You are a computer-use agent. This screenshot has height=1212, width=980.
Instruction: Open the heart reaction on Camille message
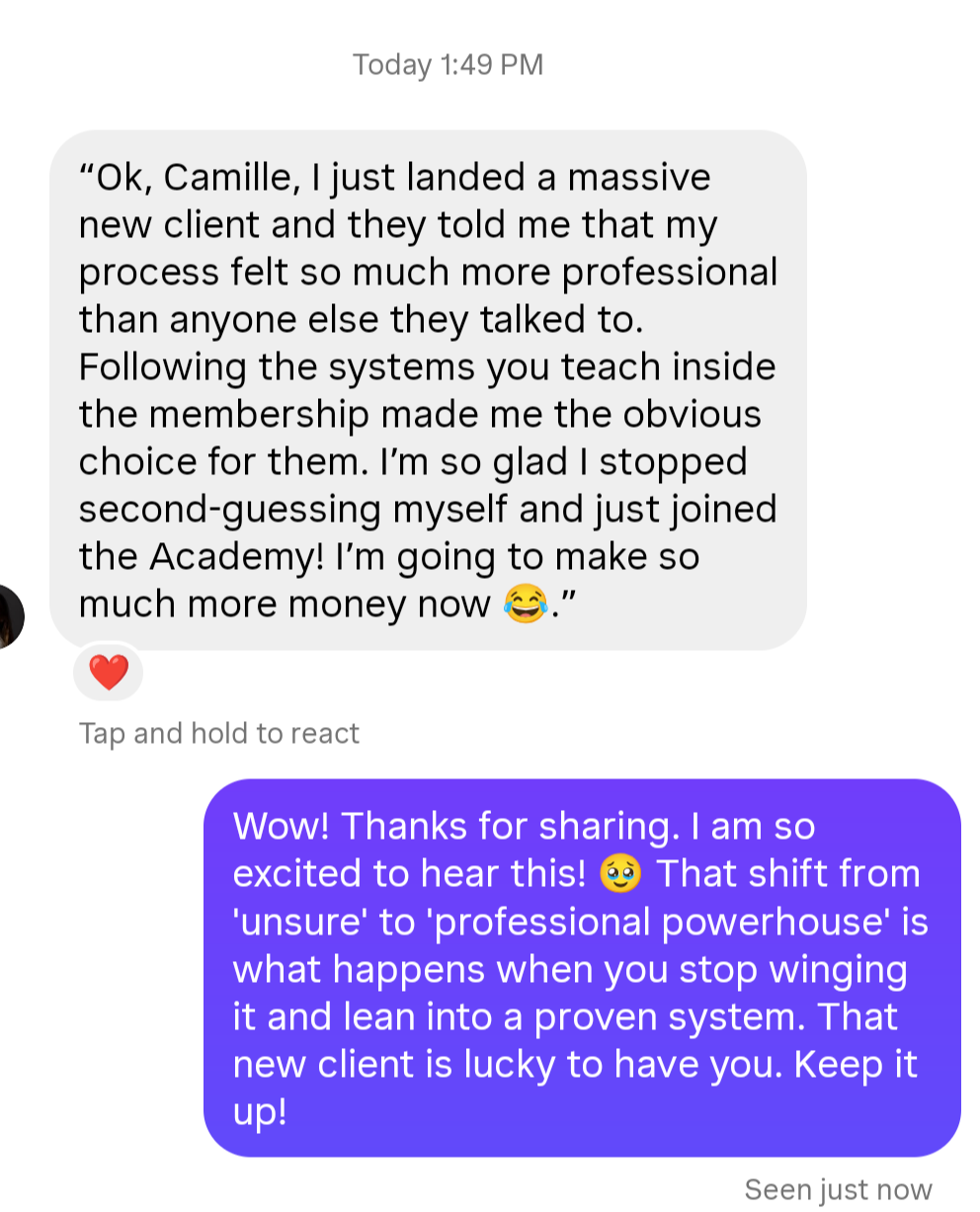point(109,673)
